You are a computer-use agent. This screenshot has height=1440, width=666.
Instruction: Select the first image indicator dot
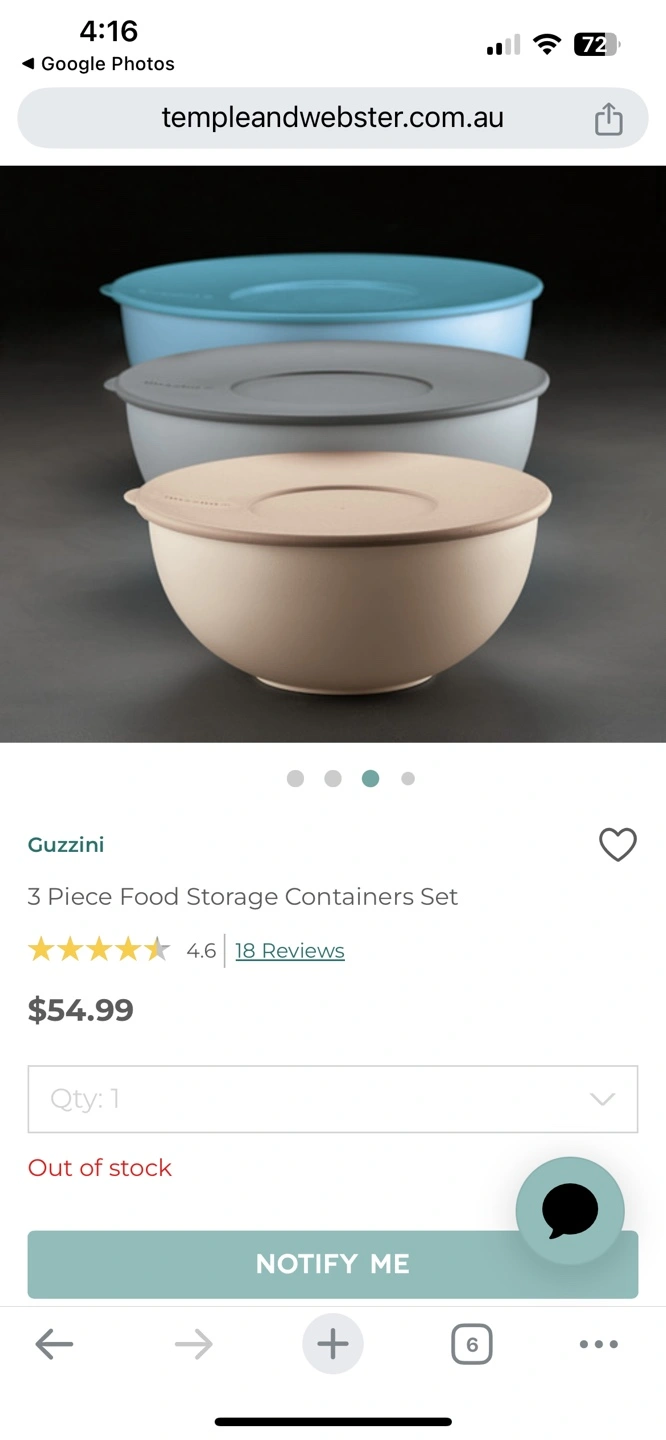point(295,779)
